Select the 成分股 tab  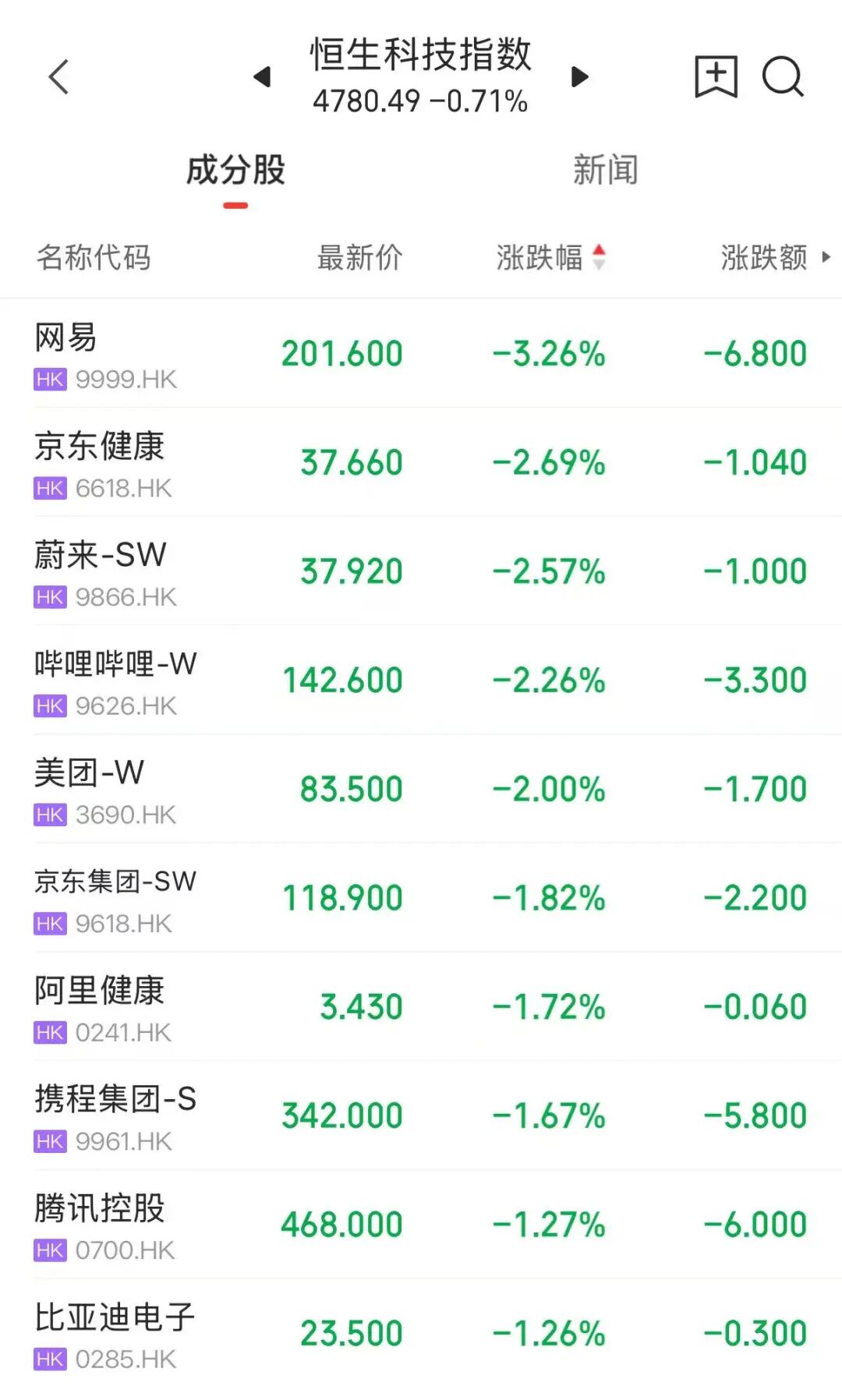click(x=235, y=170)
